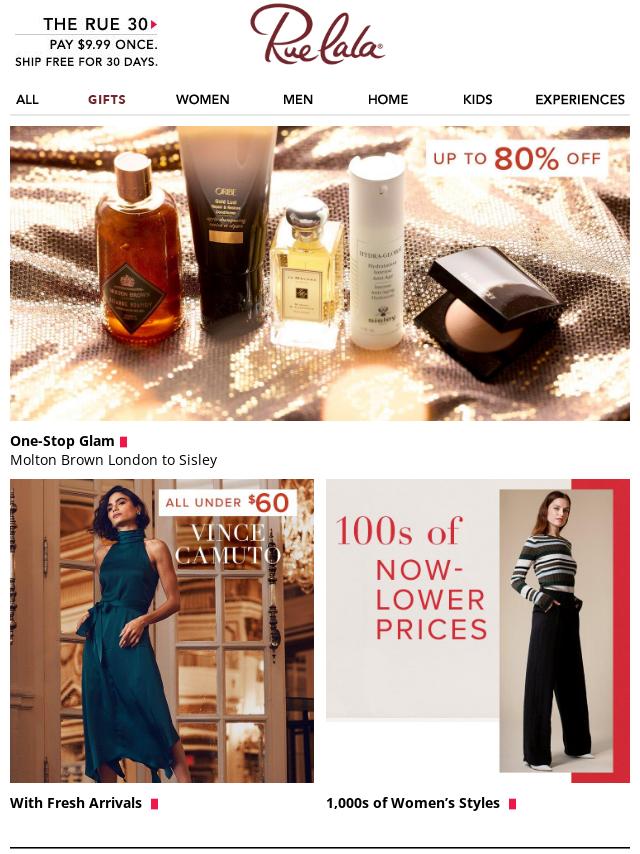Tap the One-Stop Glam link
The height and width of the screenshot is (854, 640).
click(63, 441)
